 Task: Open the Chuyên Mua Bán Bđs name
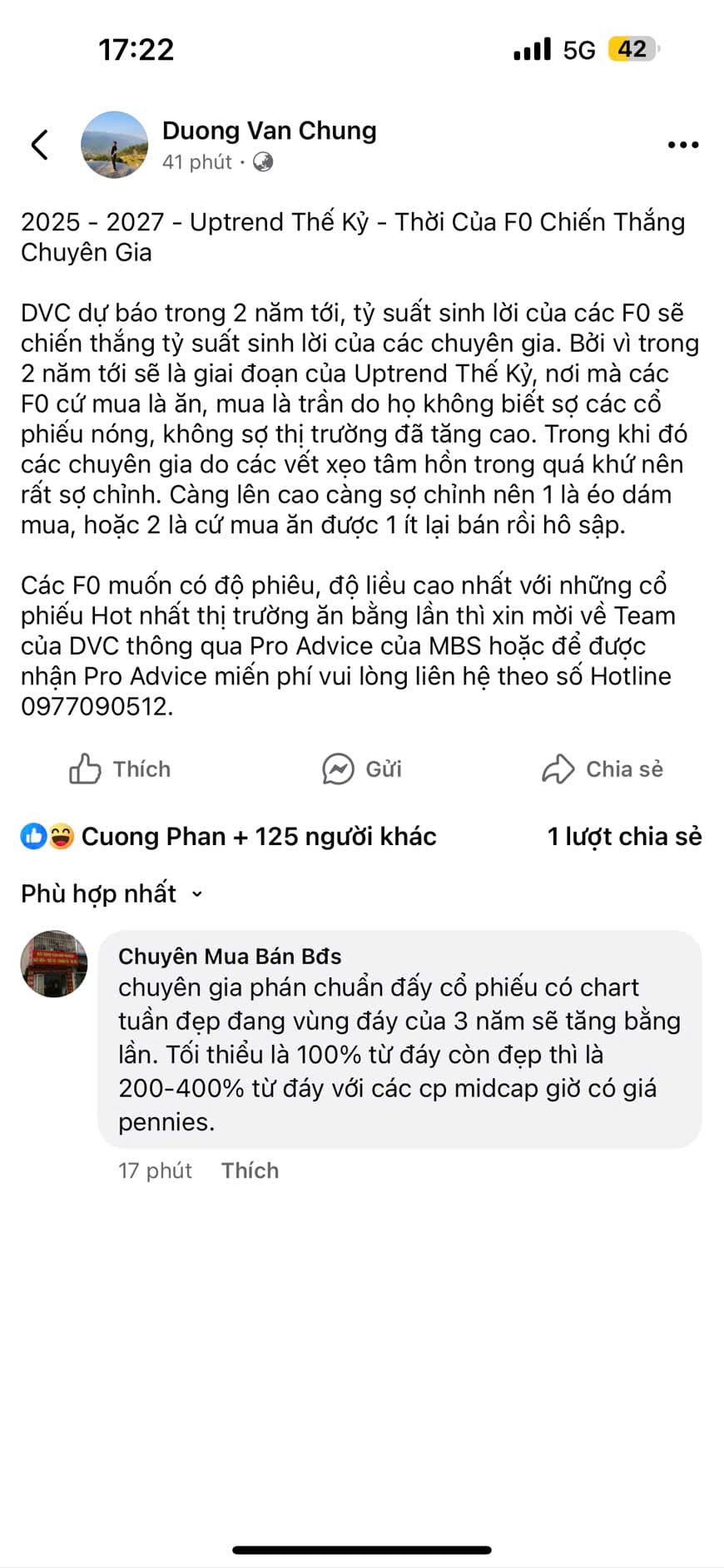click(x=230, y=957)
